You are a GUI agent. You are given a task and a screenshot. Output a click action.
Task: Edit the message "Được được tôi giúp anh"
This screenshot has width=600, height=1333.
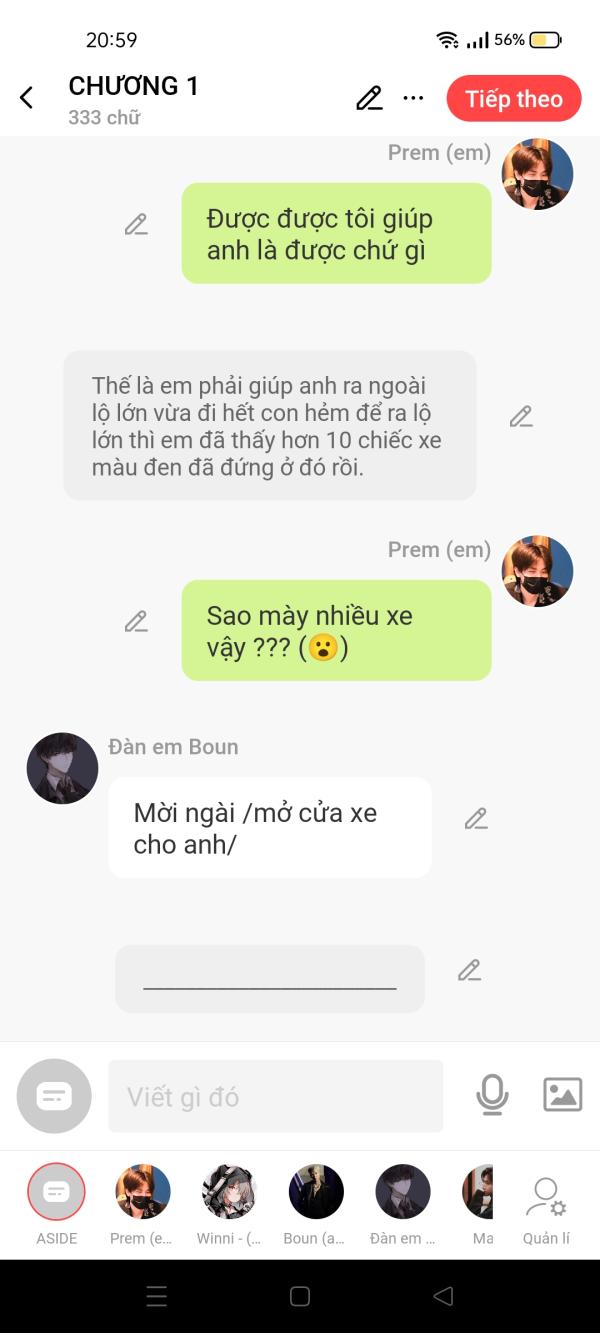(x=136, y=225)
